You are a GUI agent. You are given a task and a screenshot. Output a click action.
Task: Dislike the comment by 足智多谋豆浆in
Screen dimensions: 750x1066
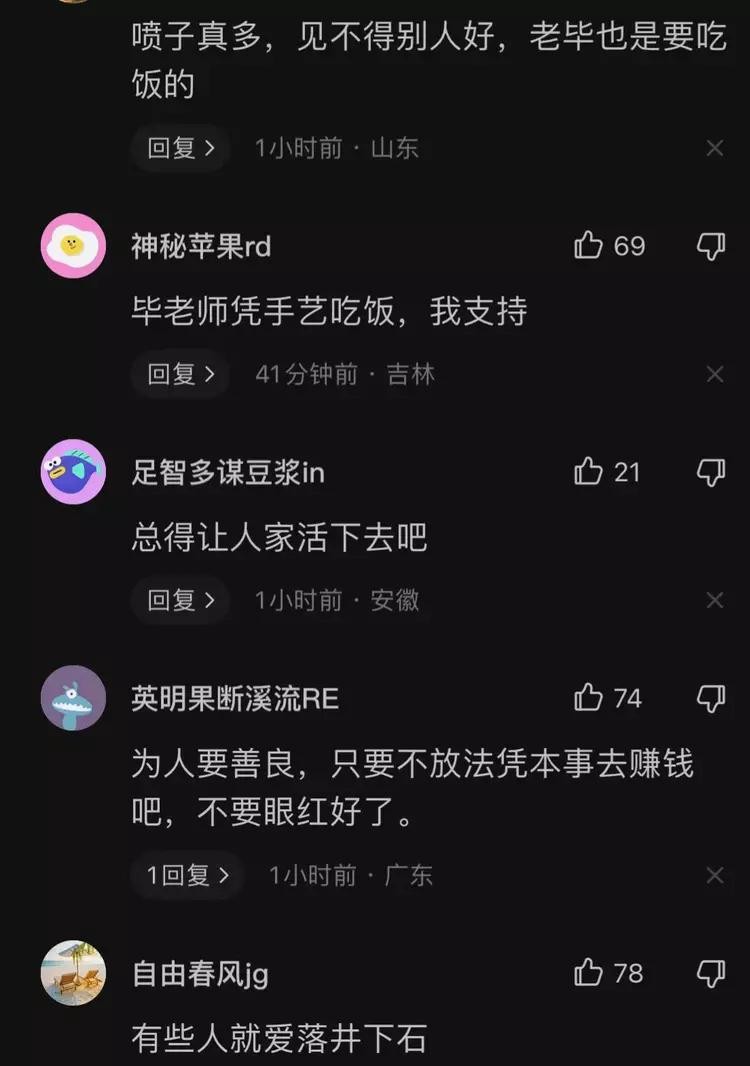pos(711,472)
